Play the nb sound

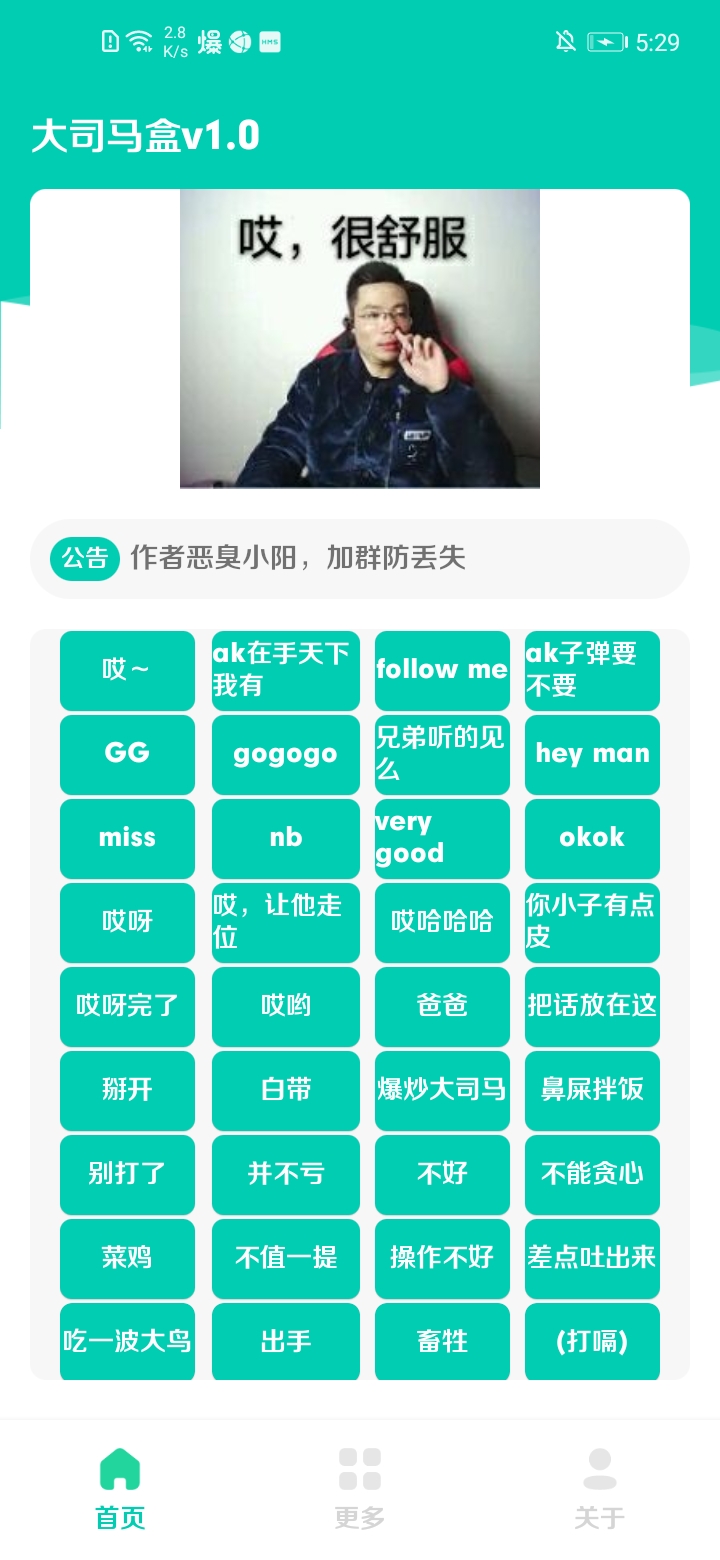coord(285,838)
